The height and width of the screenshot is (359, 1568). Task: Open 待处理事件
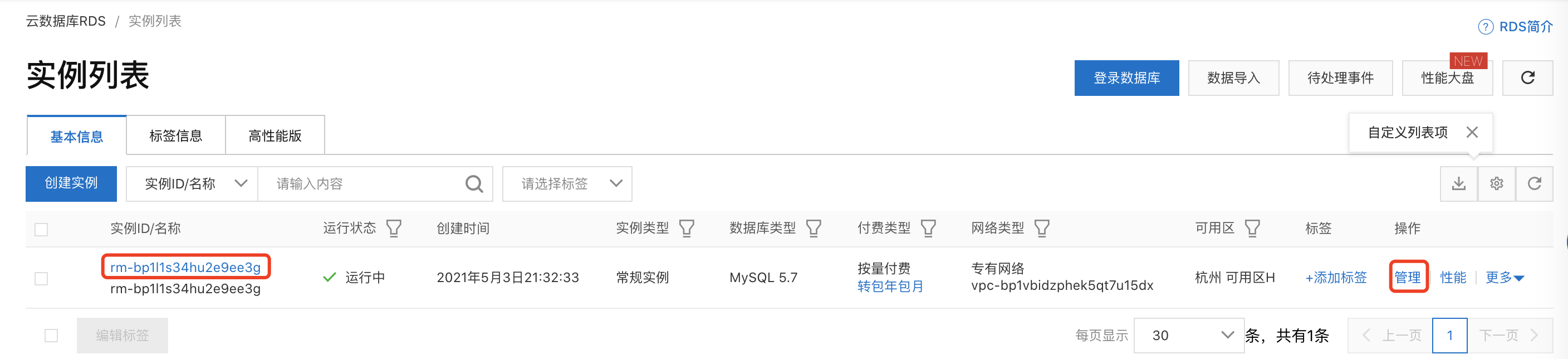coord(1340,78)
